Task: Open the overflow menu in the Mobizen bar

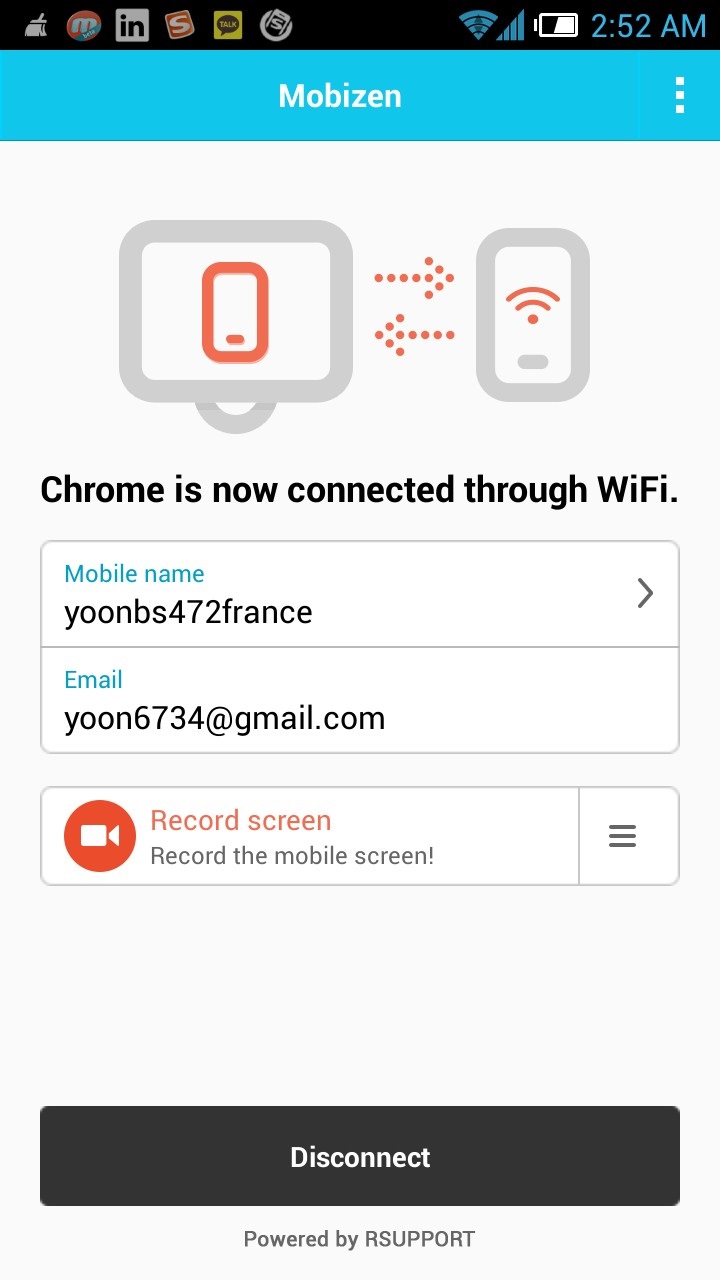Action: click(680, 95)
